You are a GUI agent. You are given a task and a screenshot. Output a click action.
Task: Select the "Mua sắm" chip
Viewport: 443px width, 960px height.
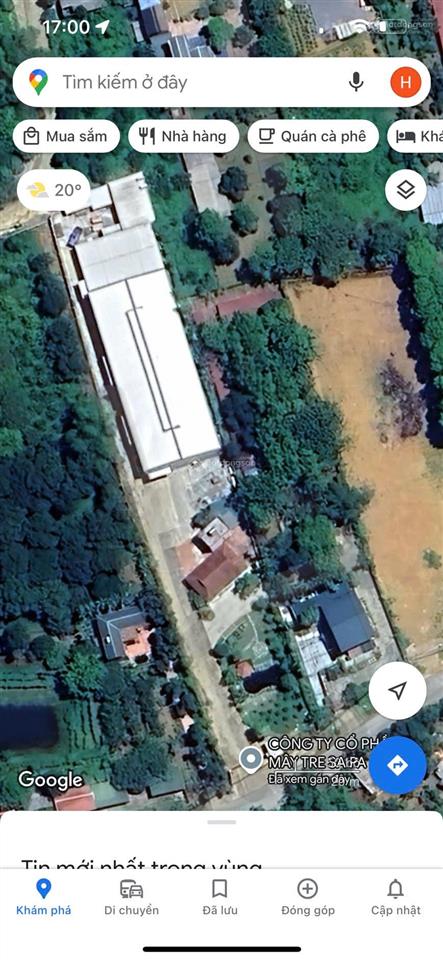pyautogui.click(x=66, y=137)
